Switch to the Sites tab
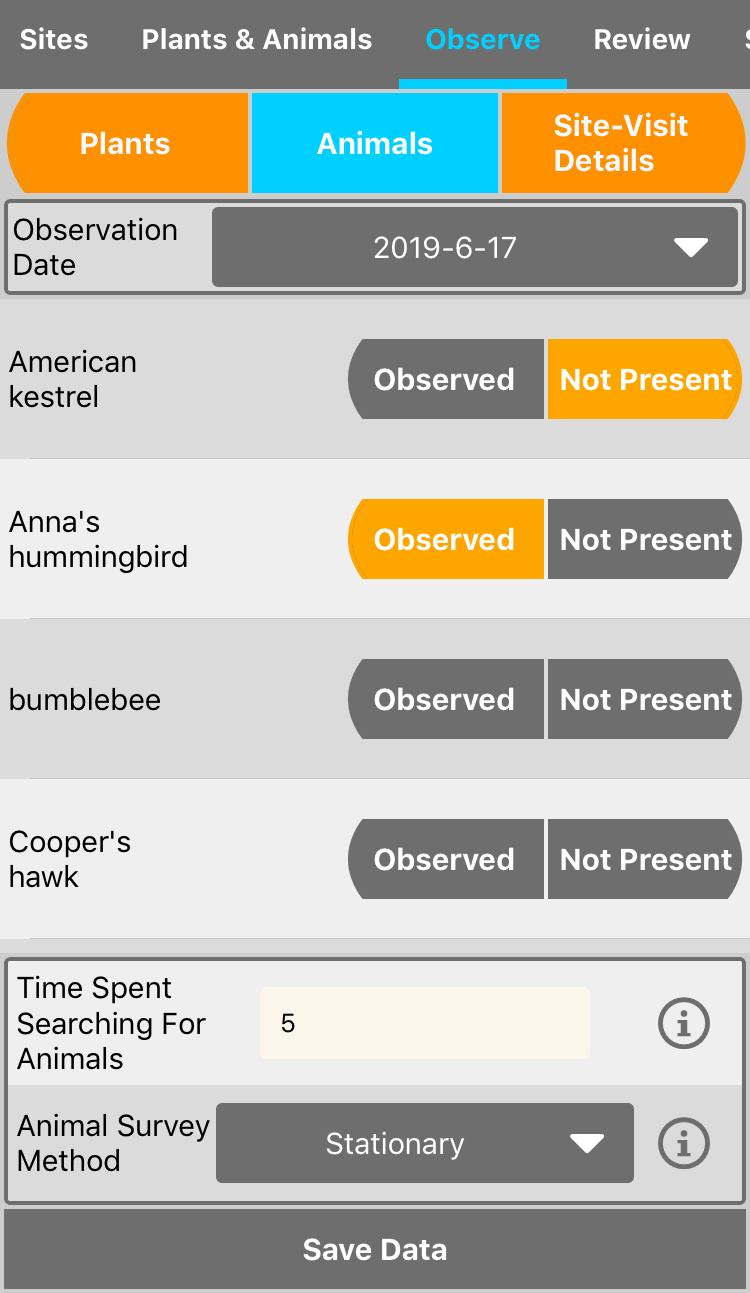Screen dimensions: 750x1293 pos(54,40)
